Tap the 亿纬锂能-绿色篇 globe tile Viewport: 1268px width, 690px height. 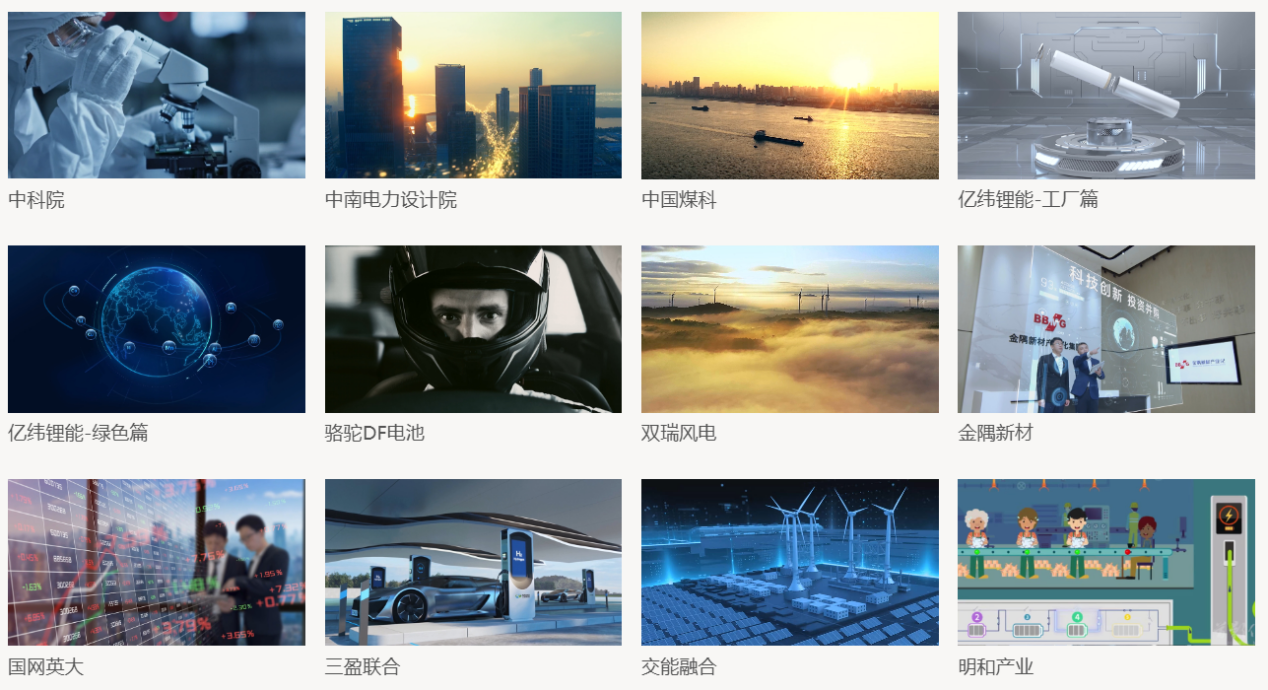coord(156,329)
